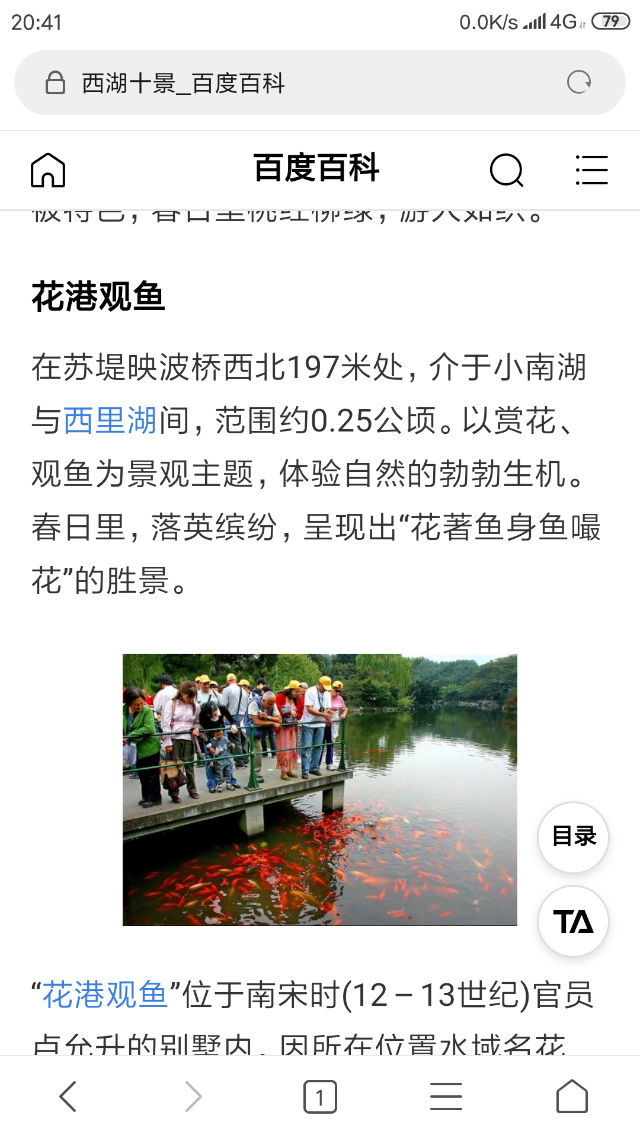Open the browser menu in the bottom bar

click(x=446, y=1096)
